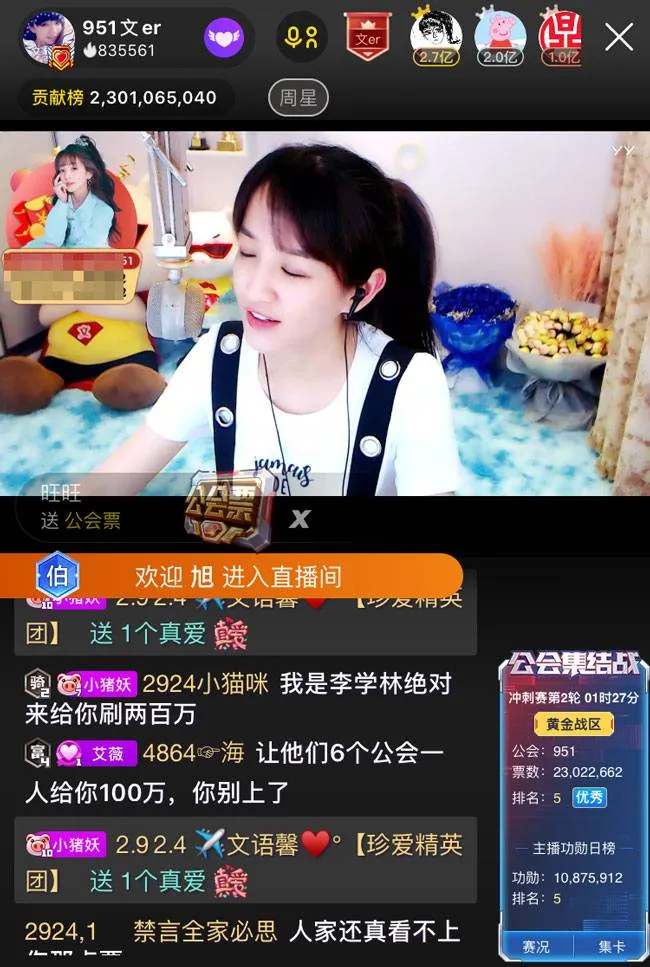The image size is (650, 967).
Task: Open the 文er fan badge
Action: (x=367, y=38)
